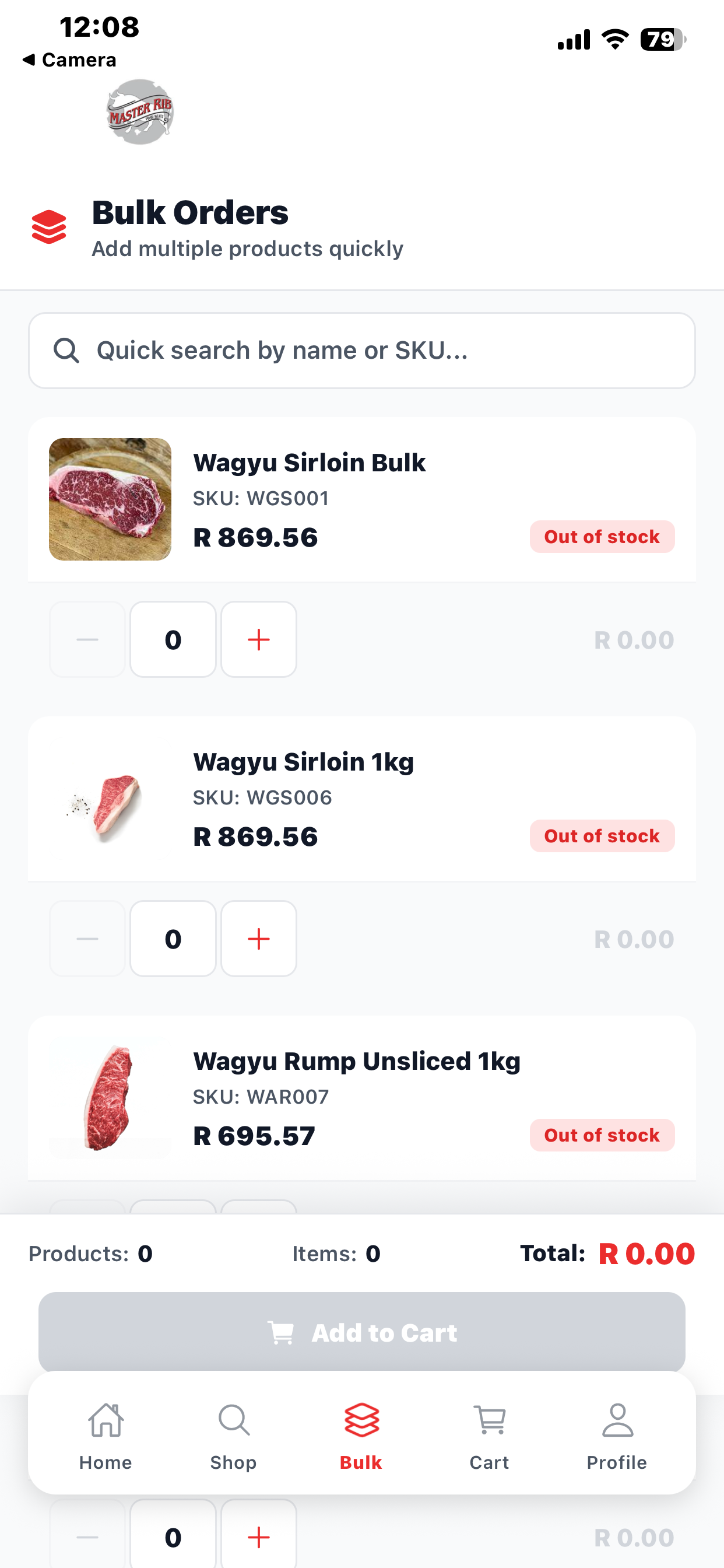Increase quantity of Wagyu Sirloin 1kg
724x1568 pixels.
pyautogui.click(x=259, y=939)
